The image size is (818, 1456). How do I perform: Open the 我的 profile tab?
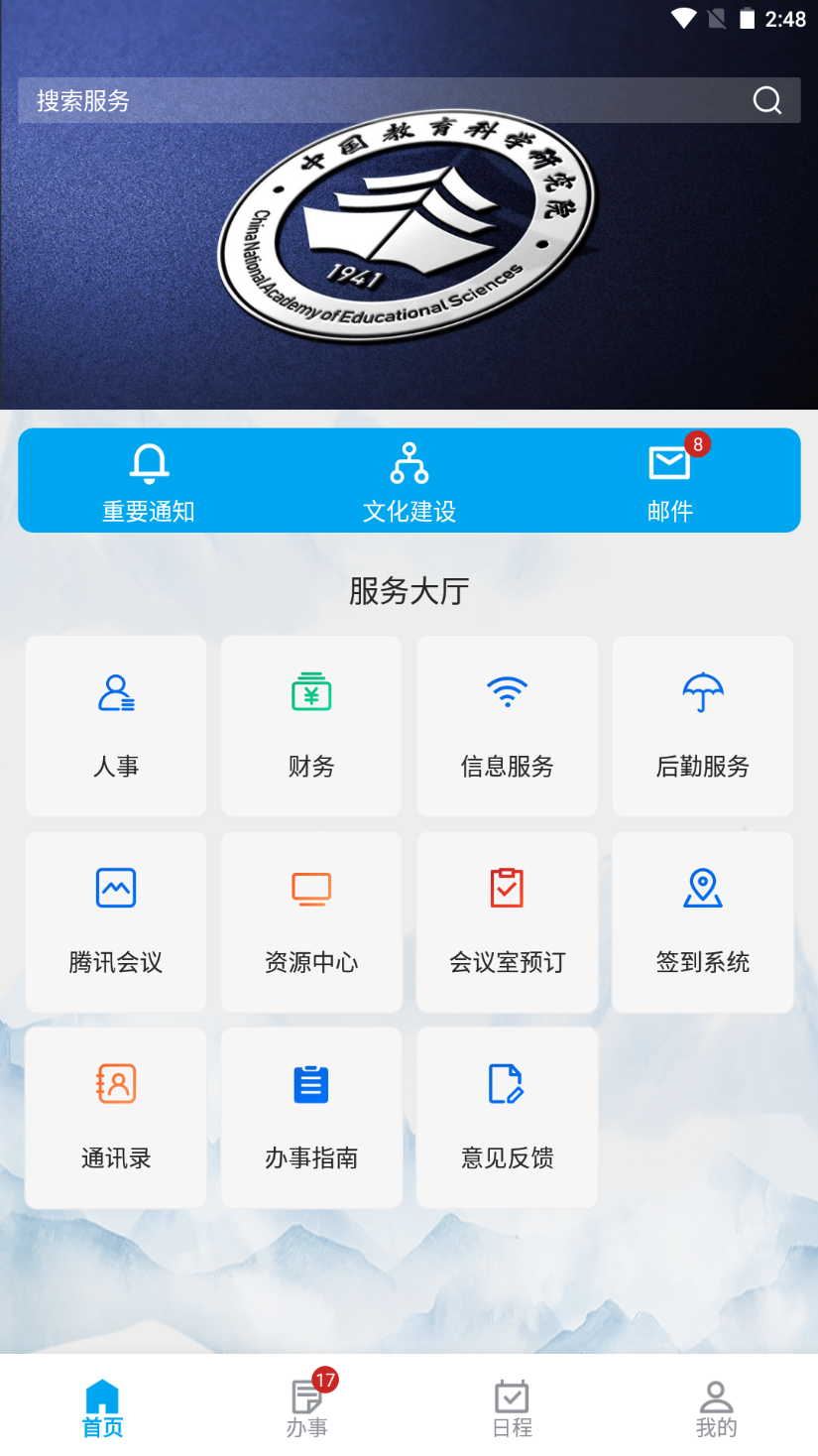[716, 1403]
